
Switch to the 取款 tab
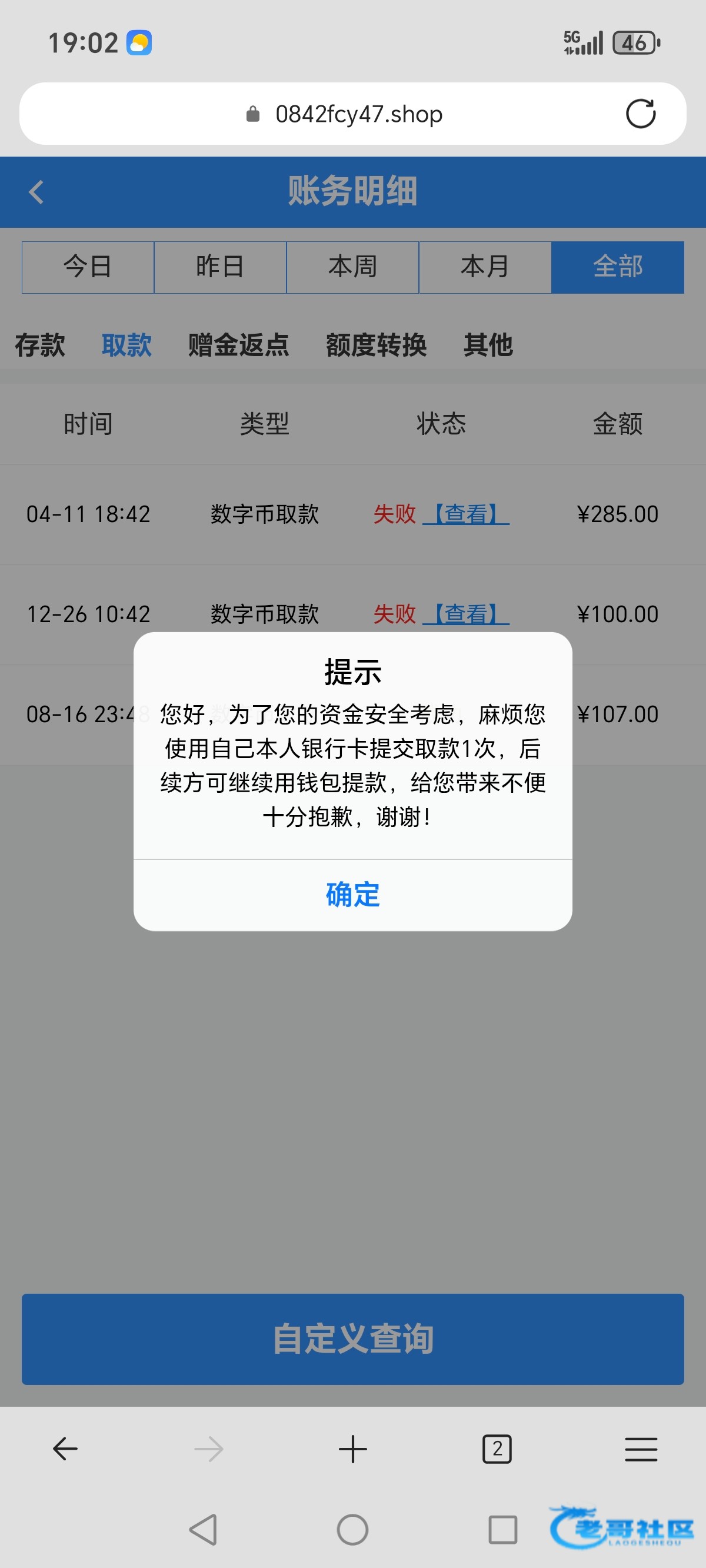tap(126, 345)
